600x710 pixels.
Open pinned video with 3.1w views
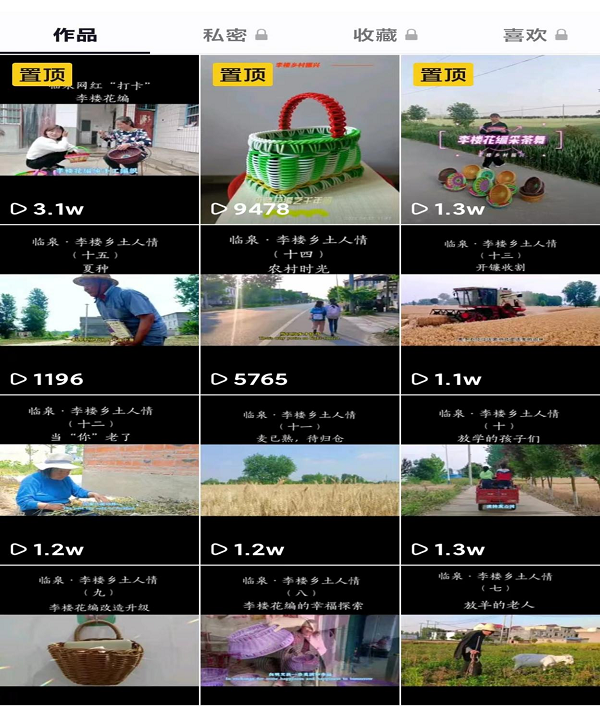click(99, 140)
